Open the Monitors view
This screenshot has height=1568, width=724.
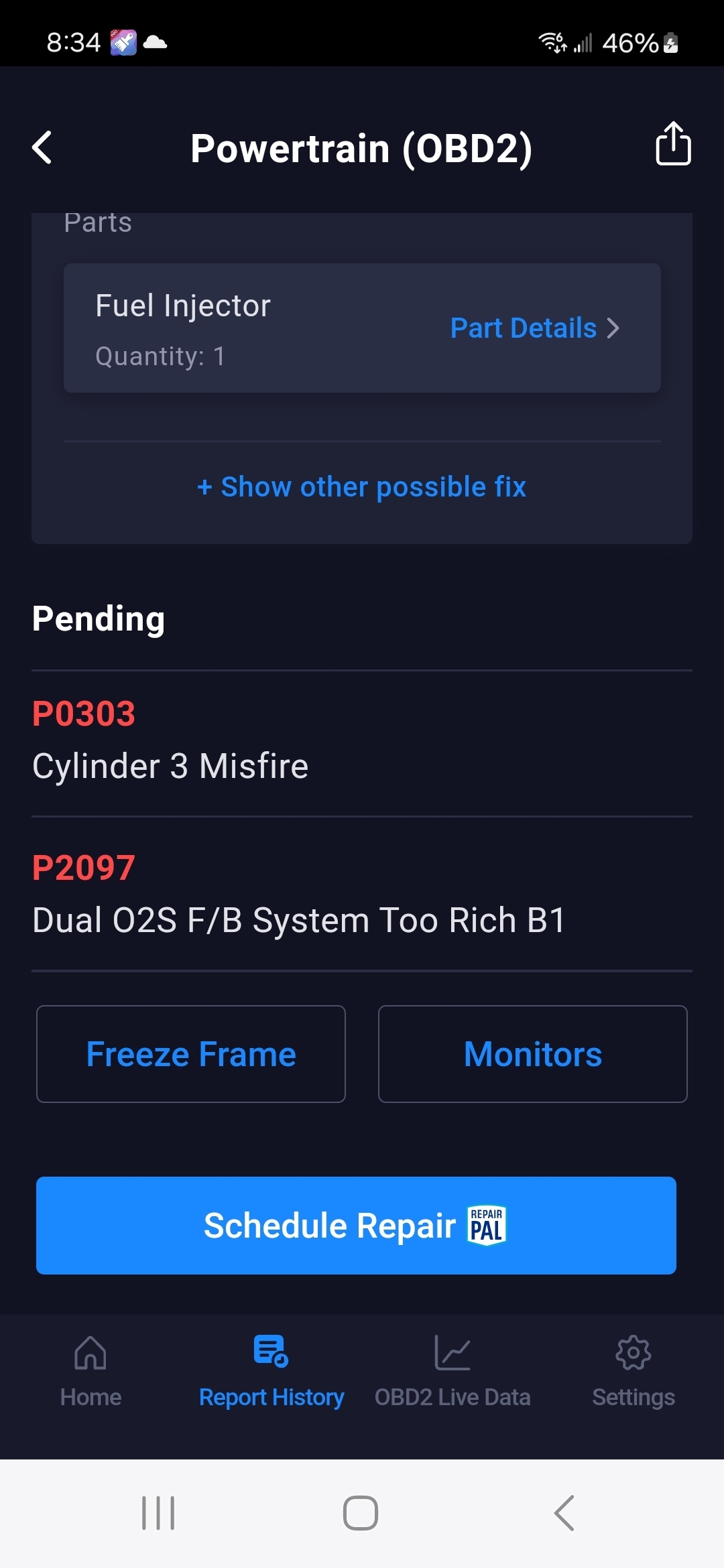coord(533,1054)
